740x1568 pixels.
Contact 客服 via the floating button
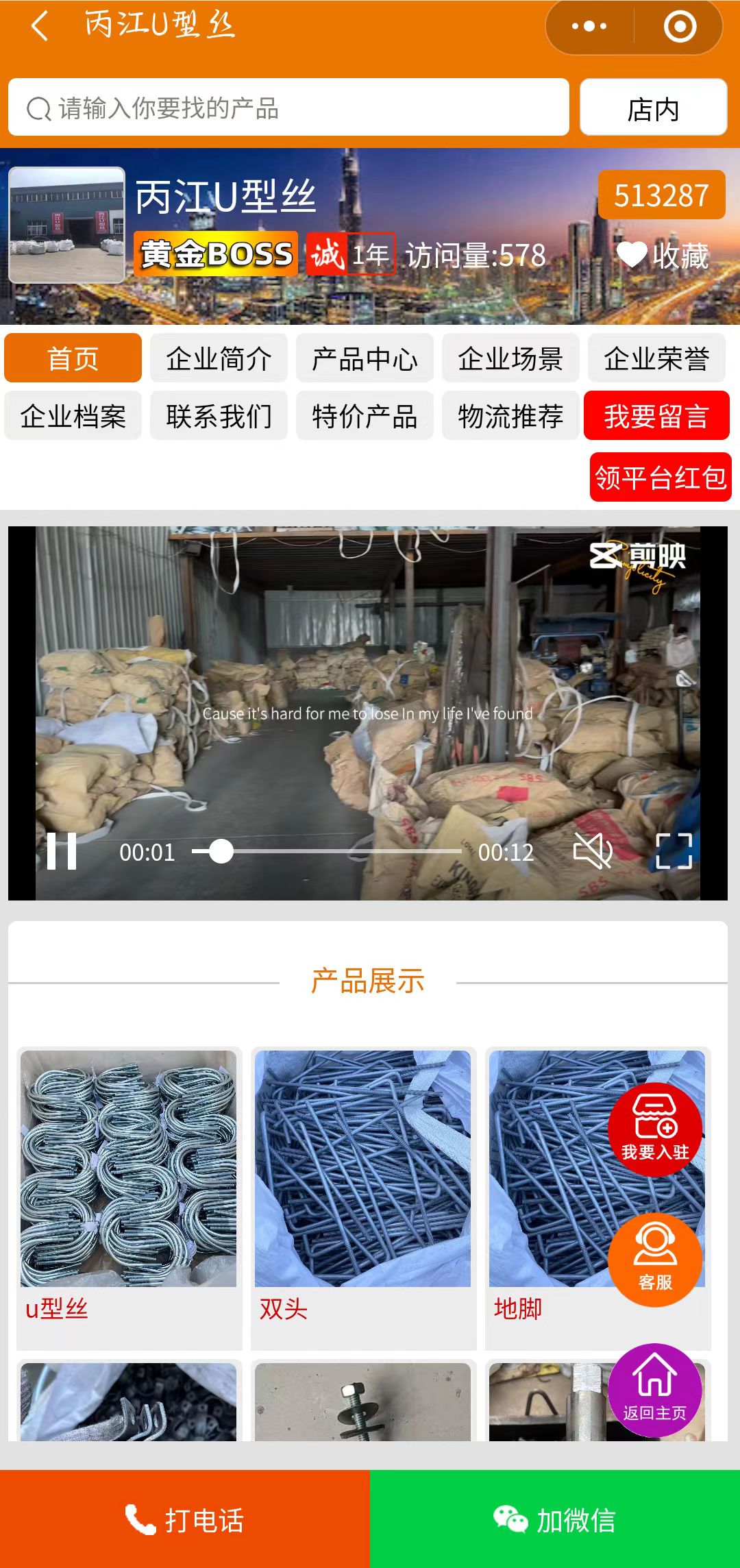click(x=655, y=1260)
